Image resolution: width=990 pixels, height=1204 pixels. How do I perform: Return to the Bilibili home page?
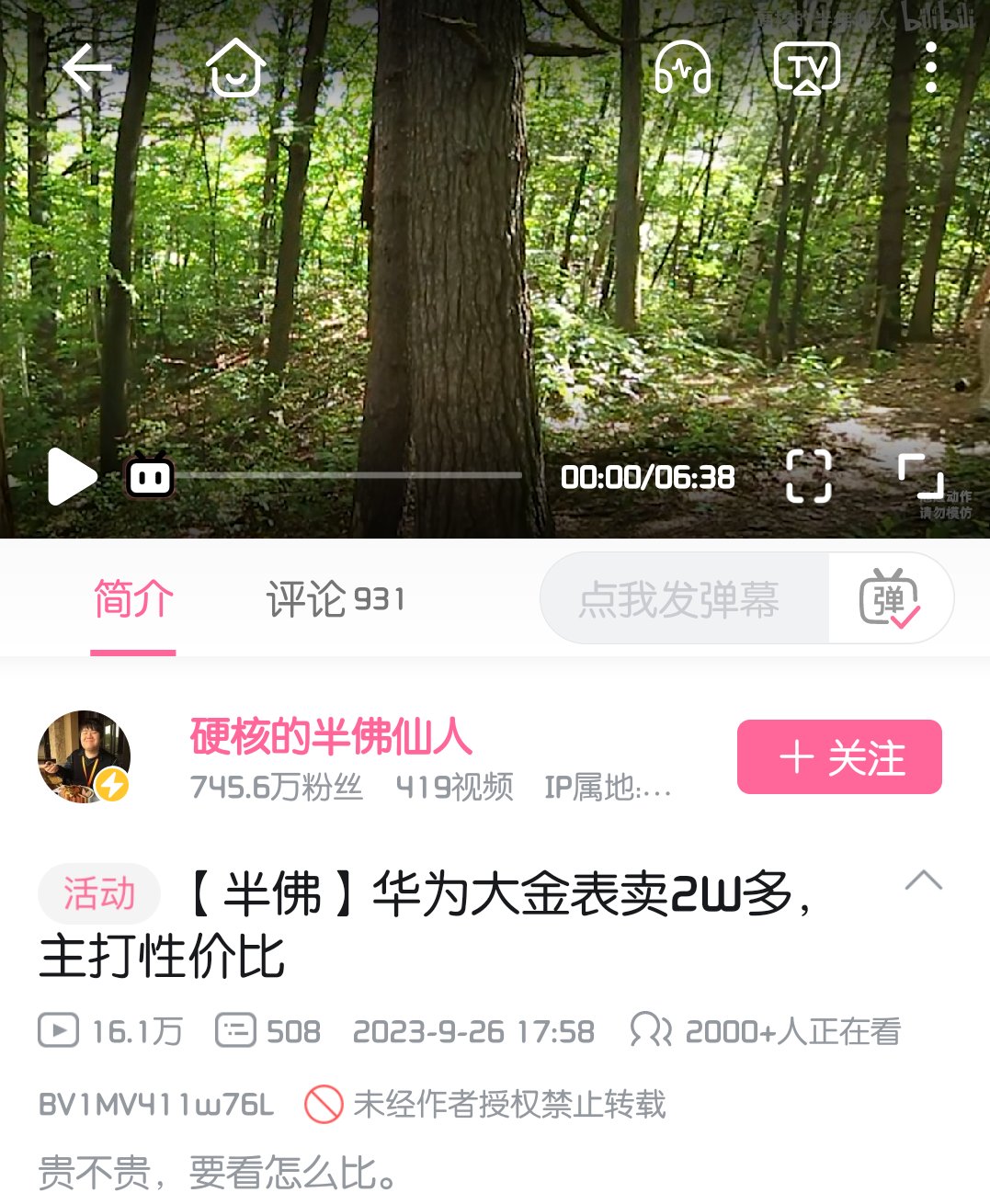point(235,68)
